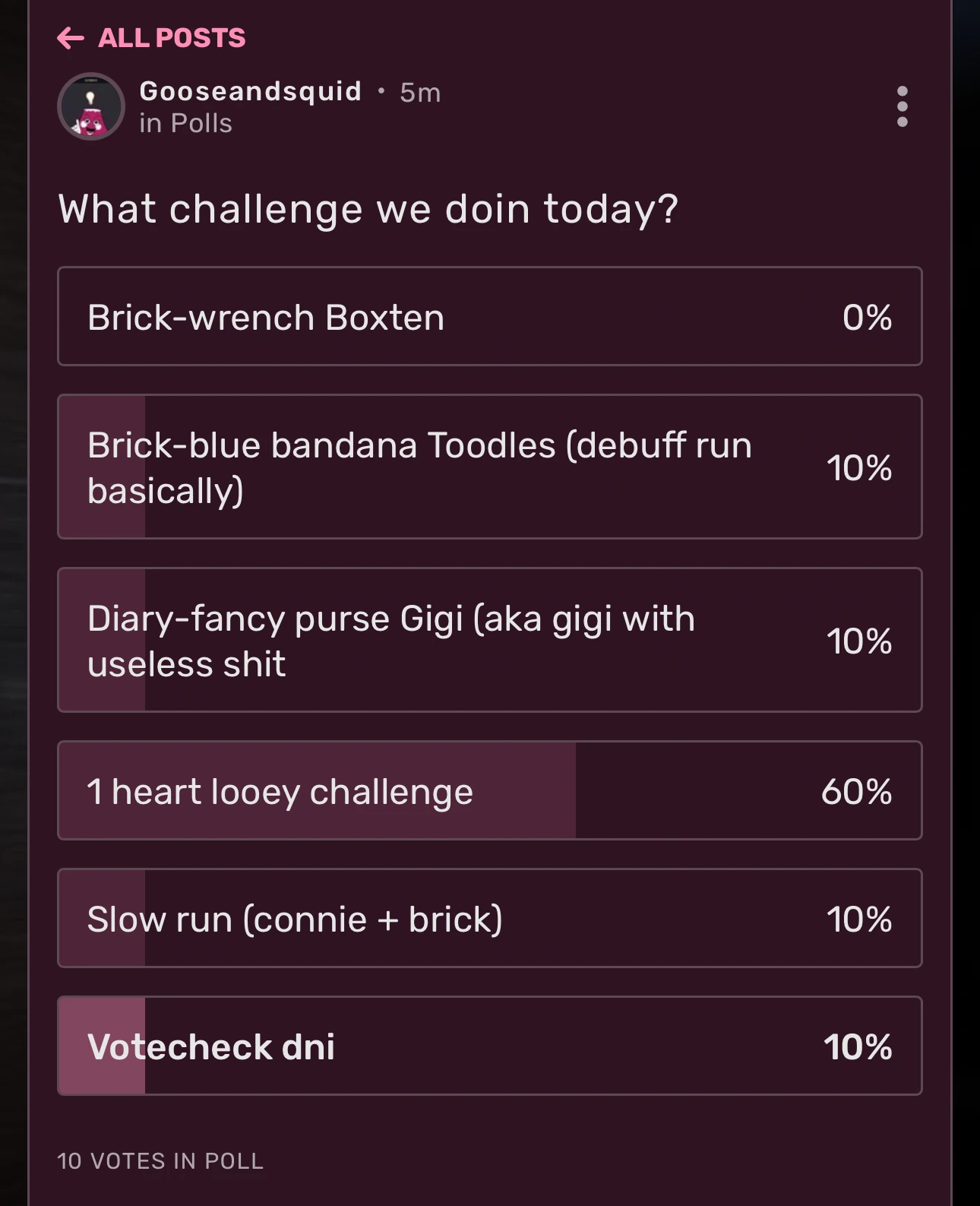Go back to All Posts
980x1206 pixels.
(152, 38)
